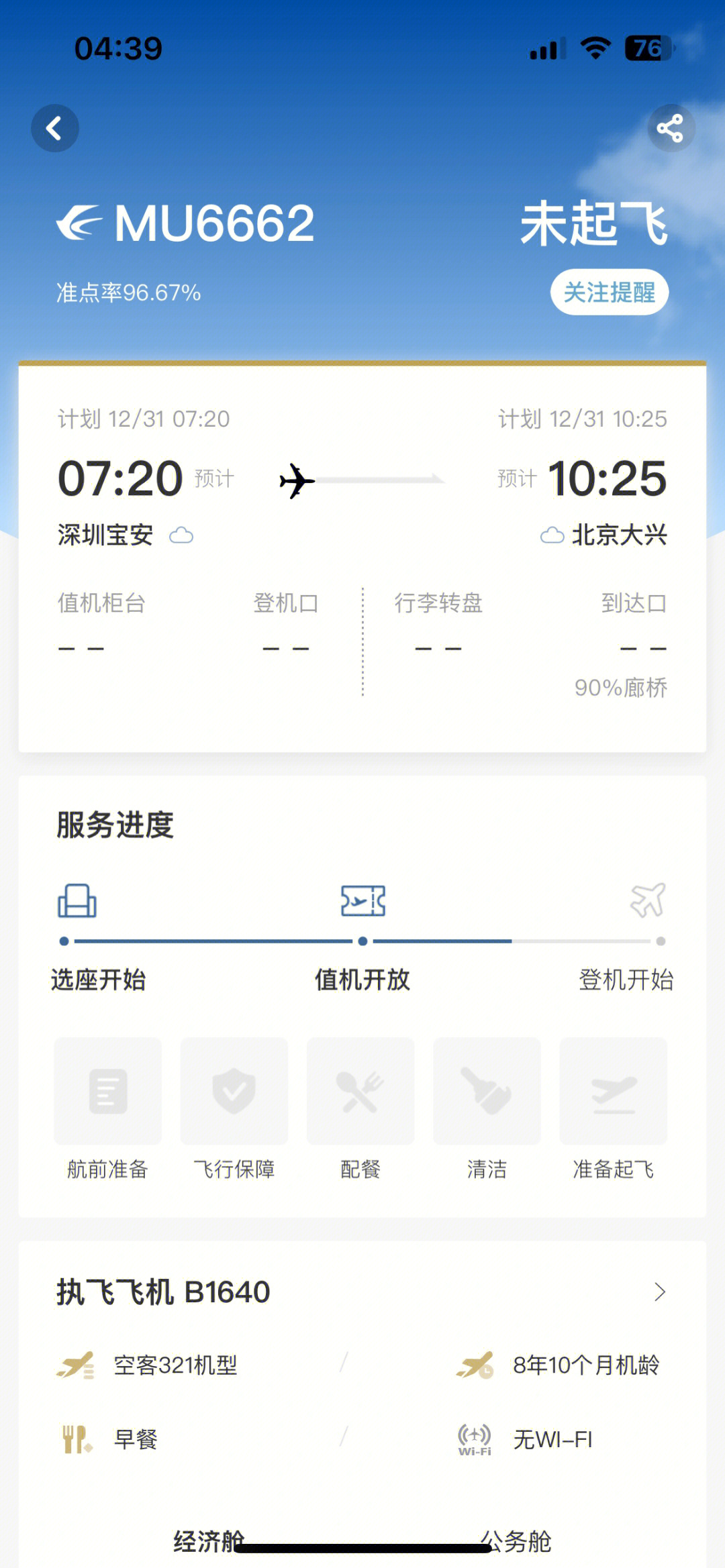The image size is (725, 1568).
Task: Switch to the 经济舱 tab
Action: coord(208,1540)
